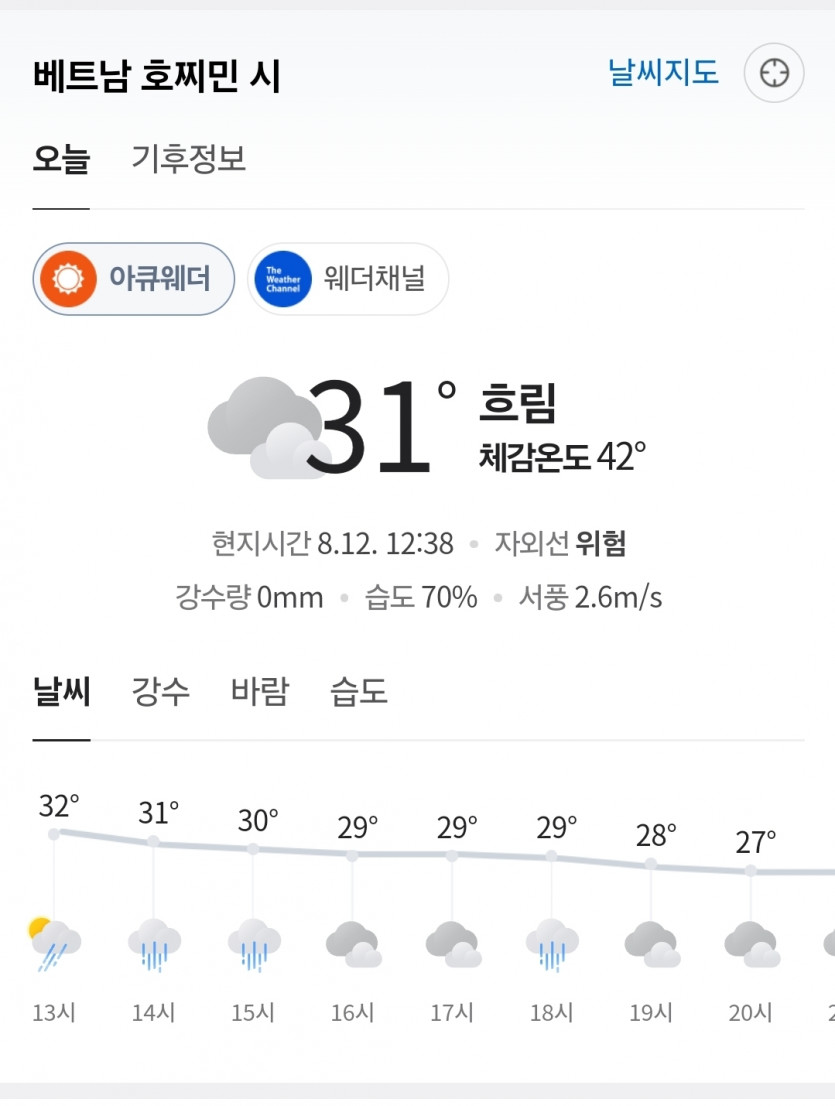Image resolution: width=835 pixels, height=1106 pixels.
Task: Switch to the 기후정보 tab
Action: tap(189, 159)
